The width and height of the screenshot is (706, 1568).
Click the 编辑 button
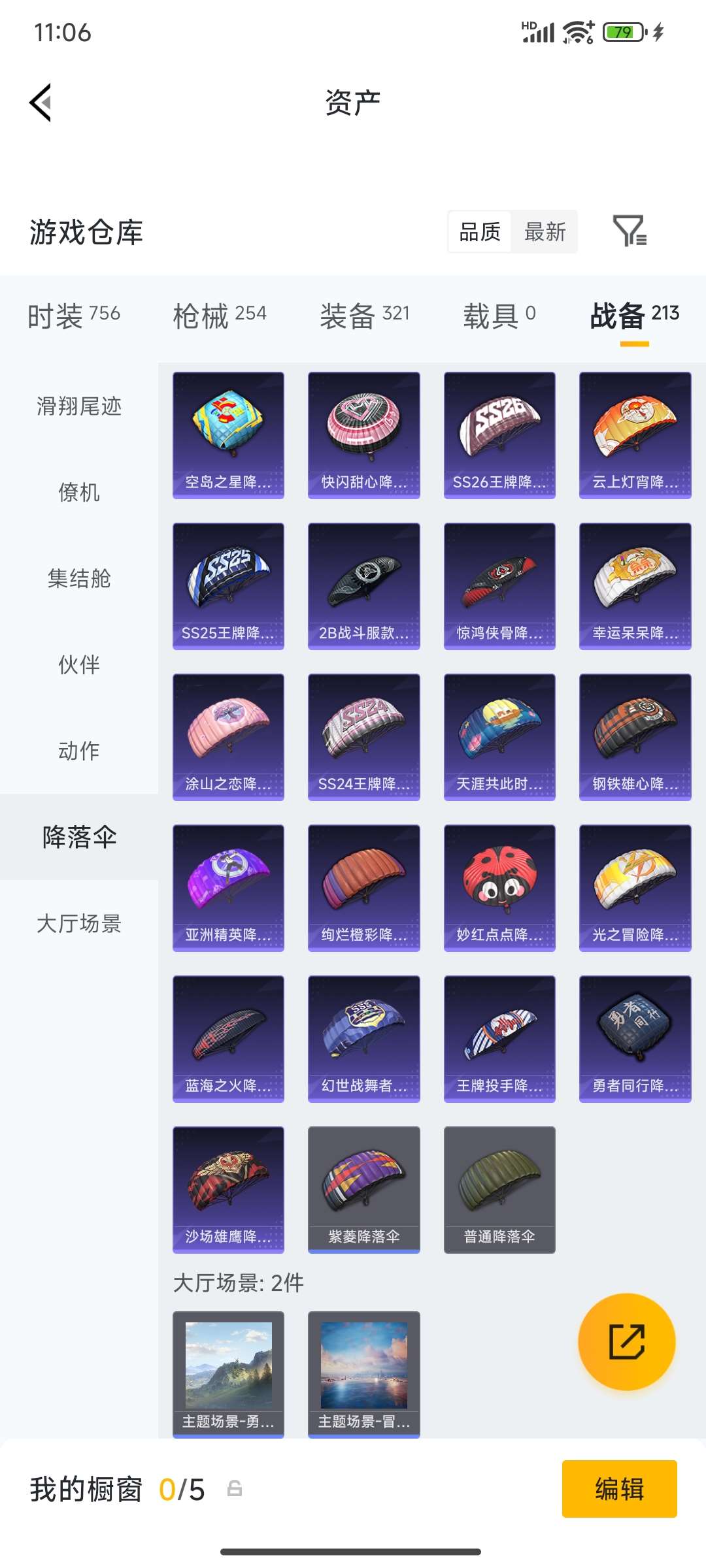(620, 1490)
